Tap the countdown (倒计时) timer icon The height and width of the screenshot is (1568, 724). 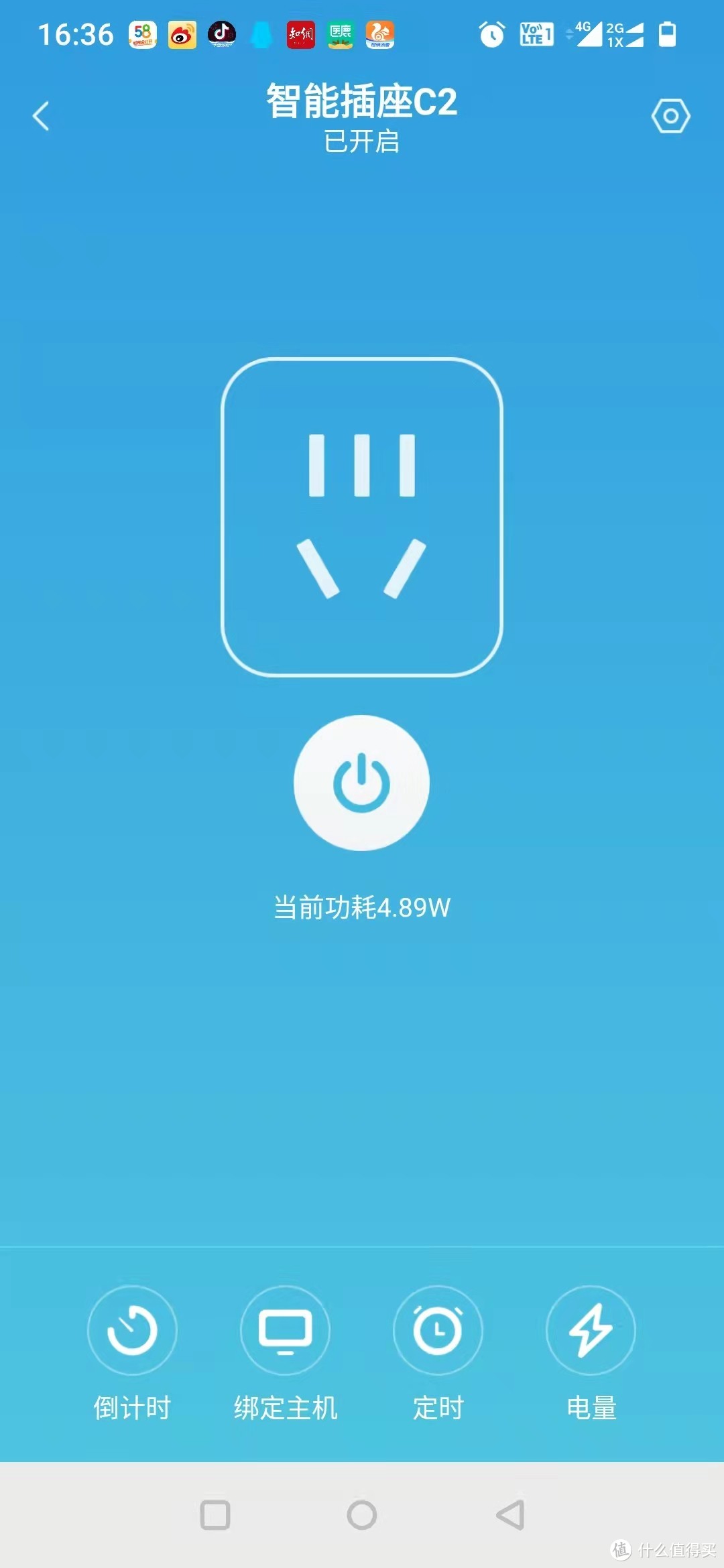coord(132,1331)
